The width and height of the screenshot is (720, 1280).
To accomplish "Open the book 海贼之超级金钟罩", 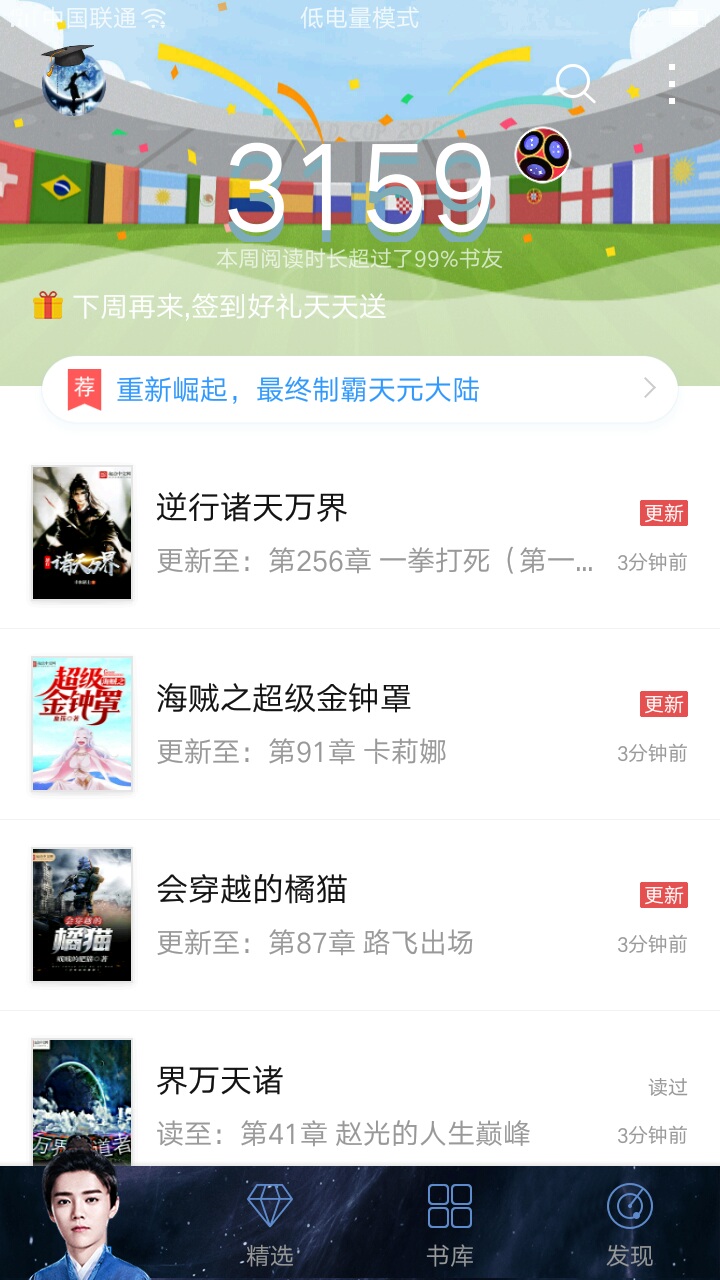I will (360, 724).
